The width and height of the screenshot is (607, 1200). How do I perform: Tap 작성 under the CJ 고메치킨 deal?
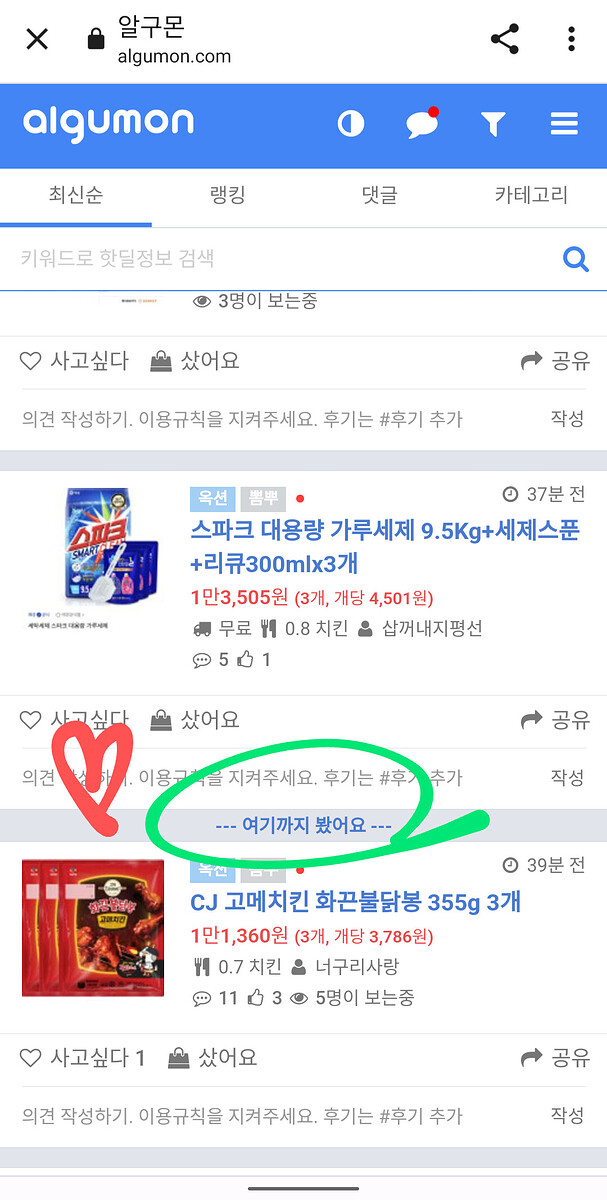pyautogui.click(x=567, y=1115)
